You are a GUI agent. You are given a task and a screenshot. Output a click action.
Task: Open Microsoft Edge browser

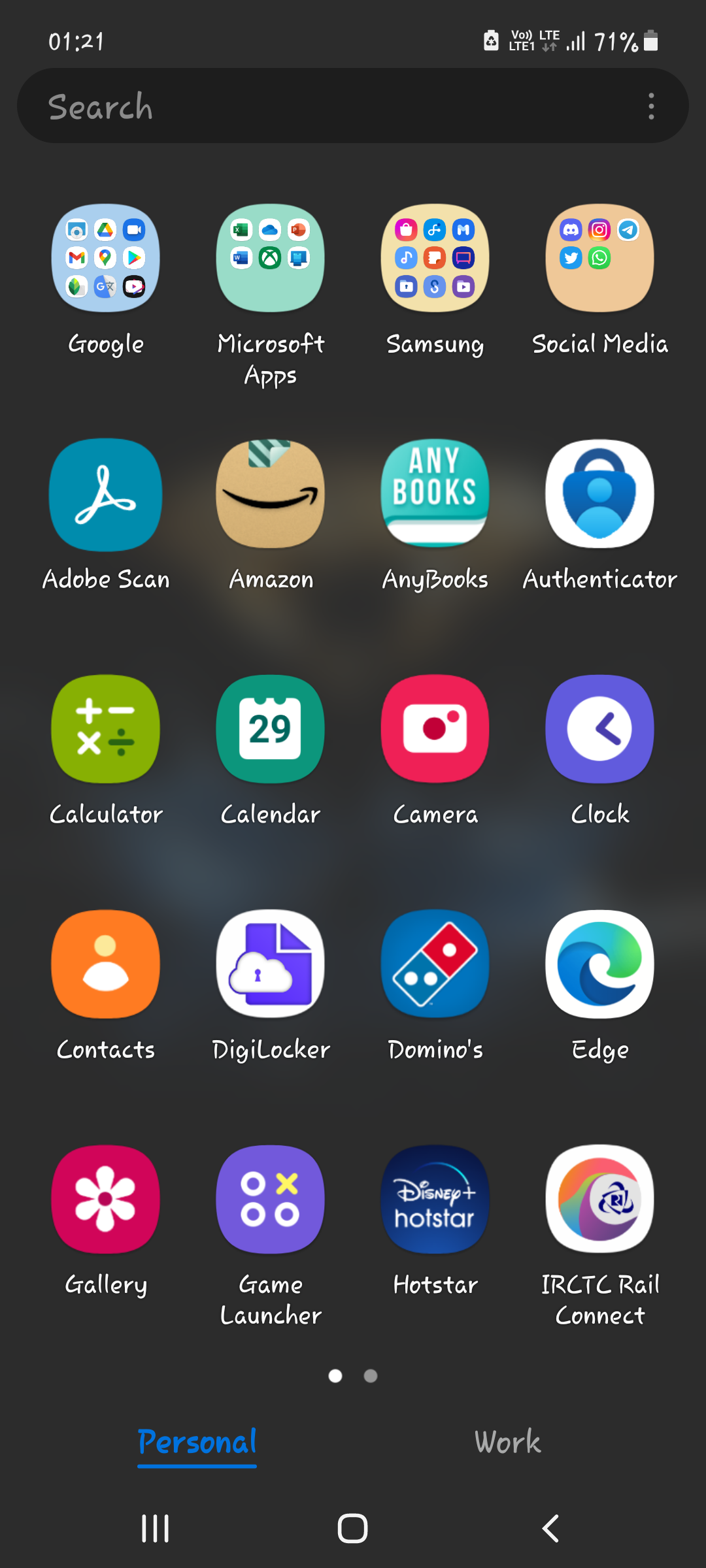click(599, 964)
